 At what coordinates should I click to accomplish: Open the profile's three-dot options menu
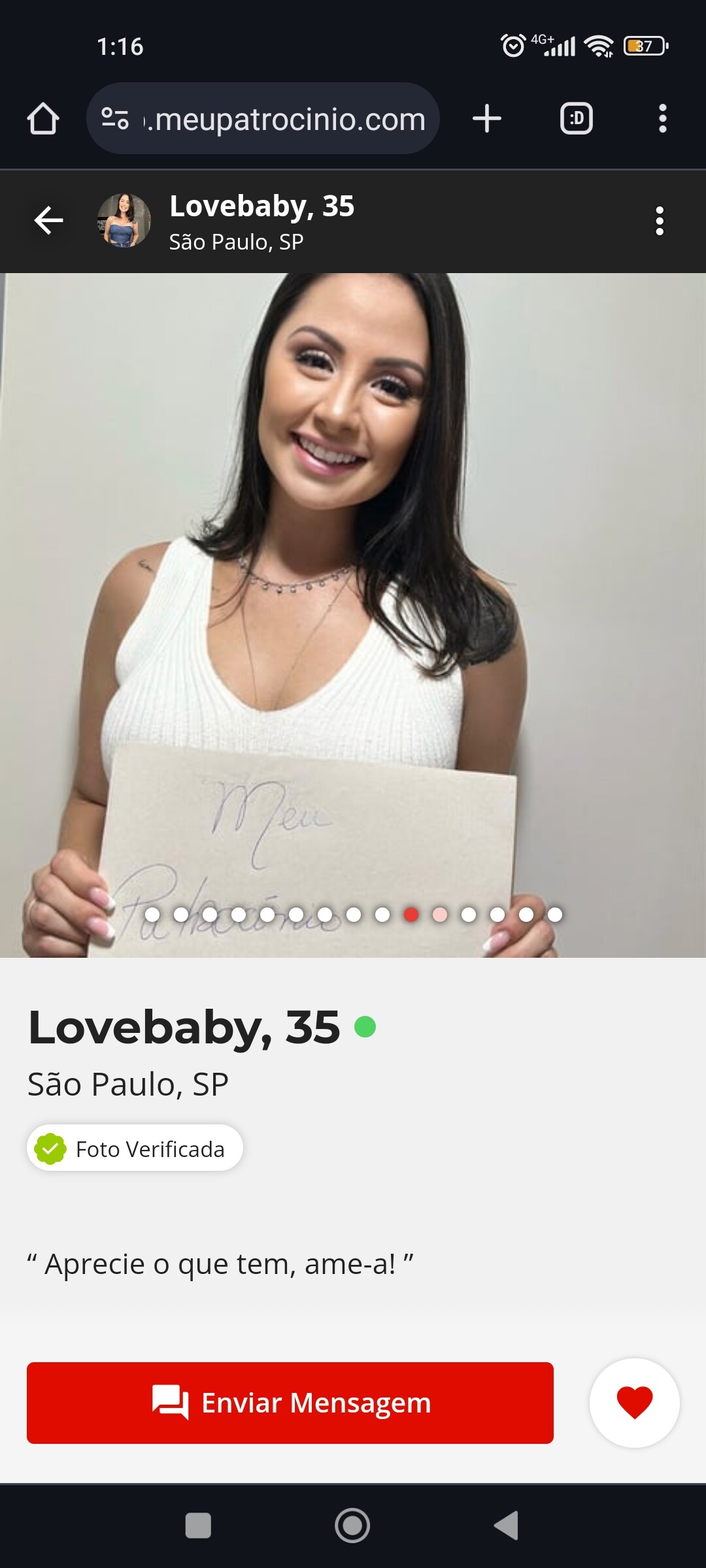[x=660, y=221]
